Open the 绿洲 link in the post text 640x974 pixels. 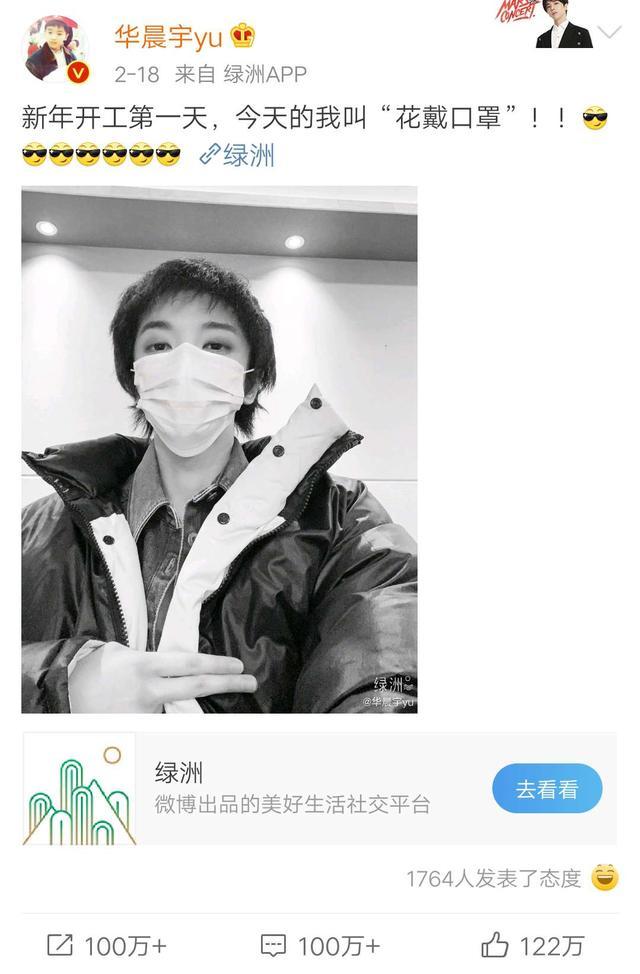pos(237,155)
